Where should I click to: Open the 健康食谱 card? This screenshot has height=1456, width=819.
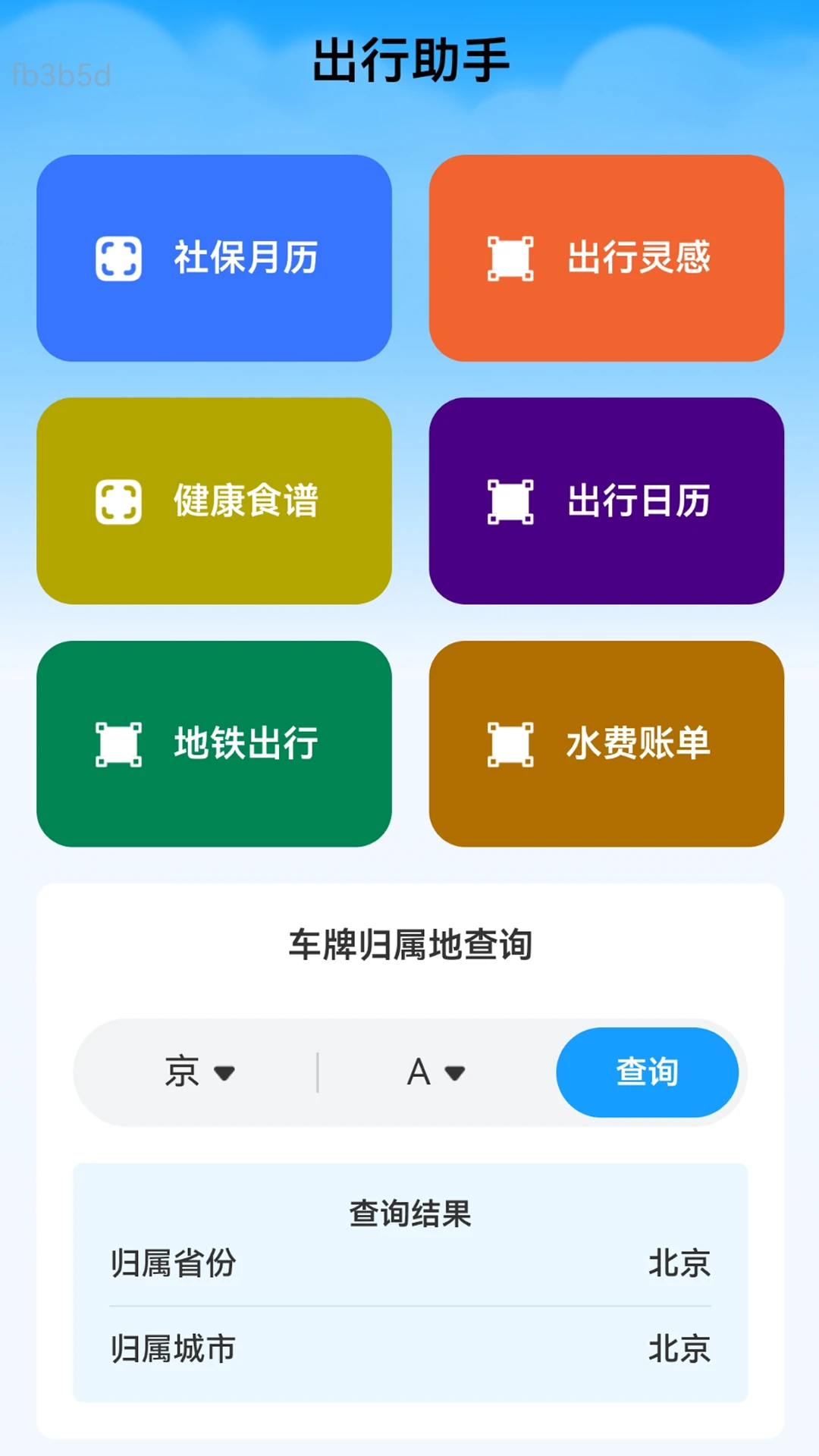(214, 500)
